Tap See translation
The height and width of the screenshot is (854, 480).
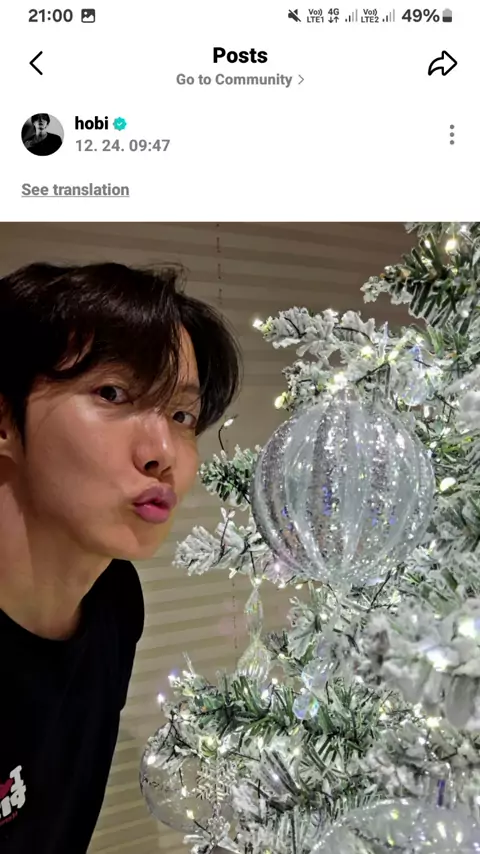pyautogui.click(x=75, y=190)
